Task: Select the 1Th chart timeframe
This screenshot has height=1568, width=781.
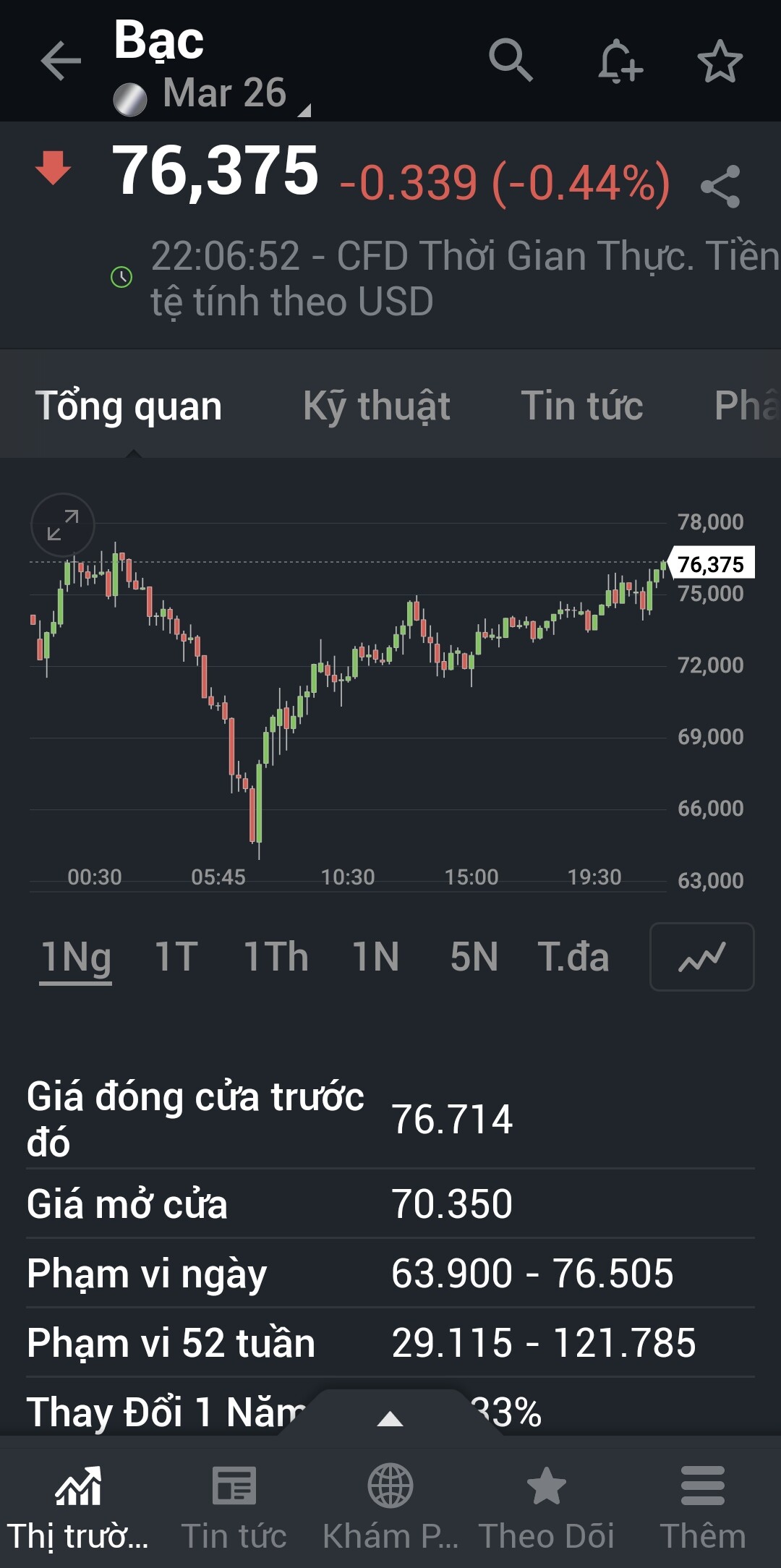Action: (x=276, y=957)
